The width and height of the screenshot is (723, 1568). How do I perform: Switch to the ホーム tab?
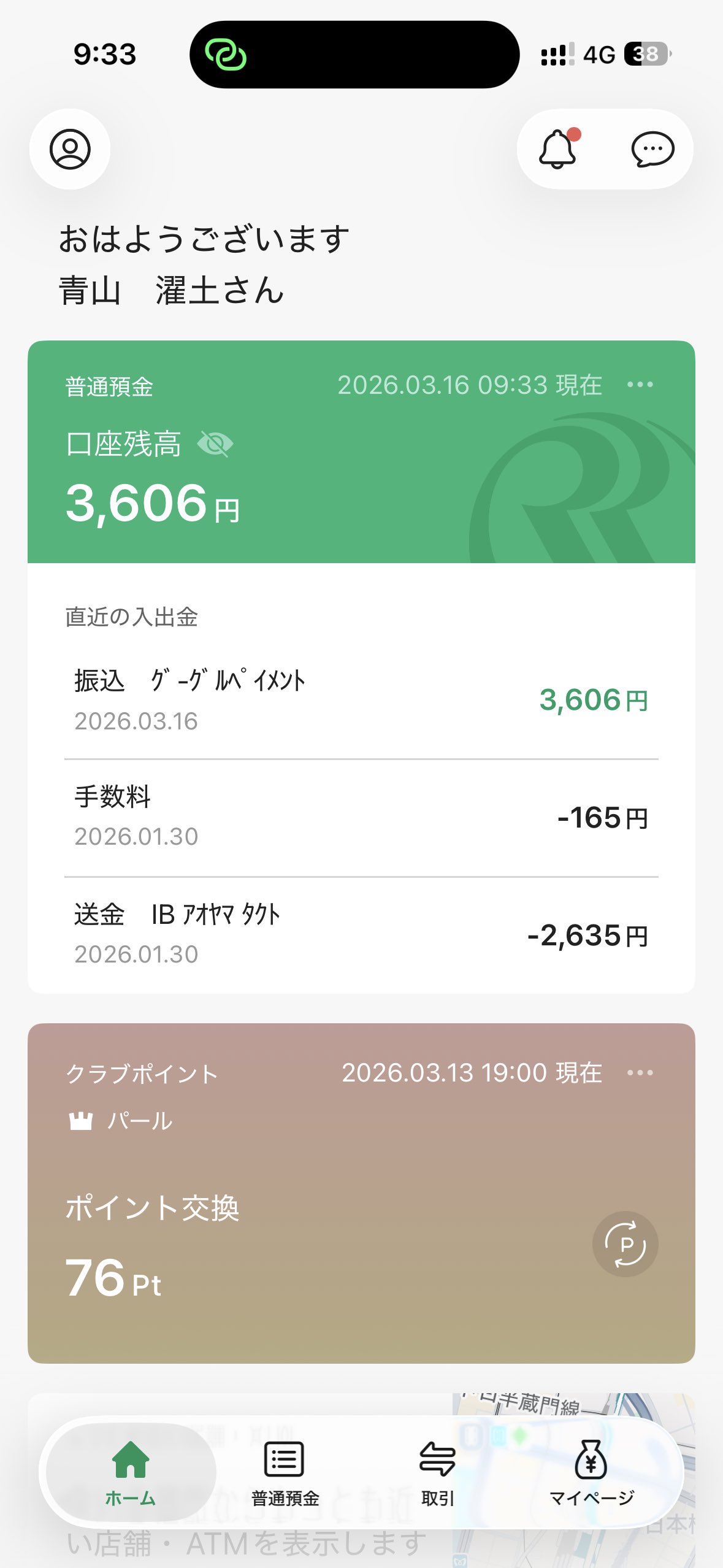pyautogui.click(x=131, y=1472)
